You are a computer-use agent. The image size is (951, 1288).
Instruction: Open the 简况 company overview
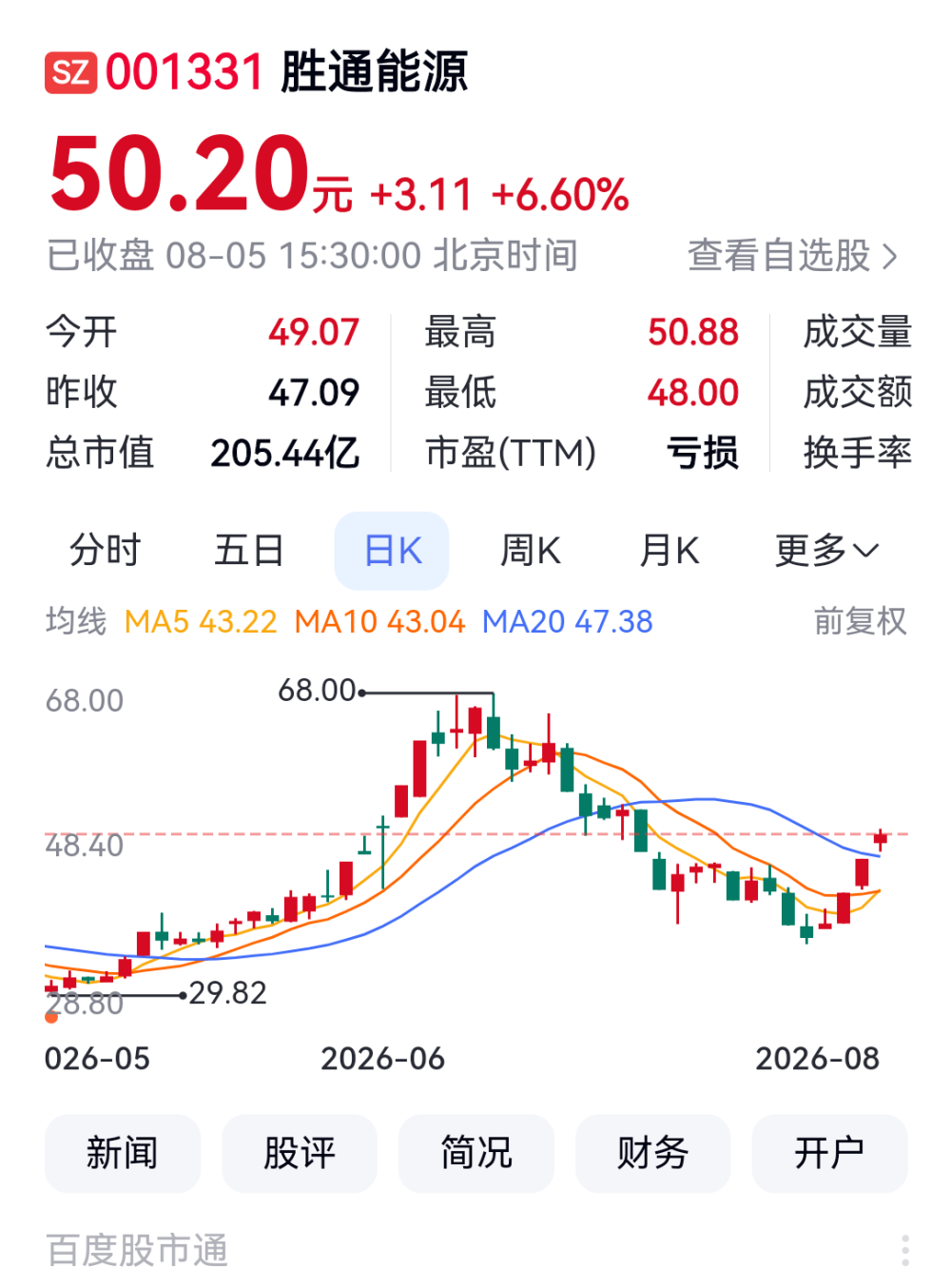(475, 1153)
